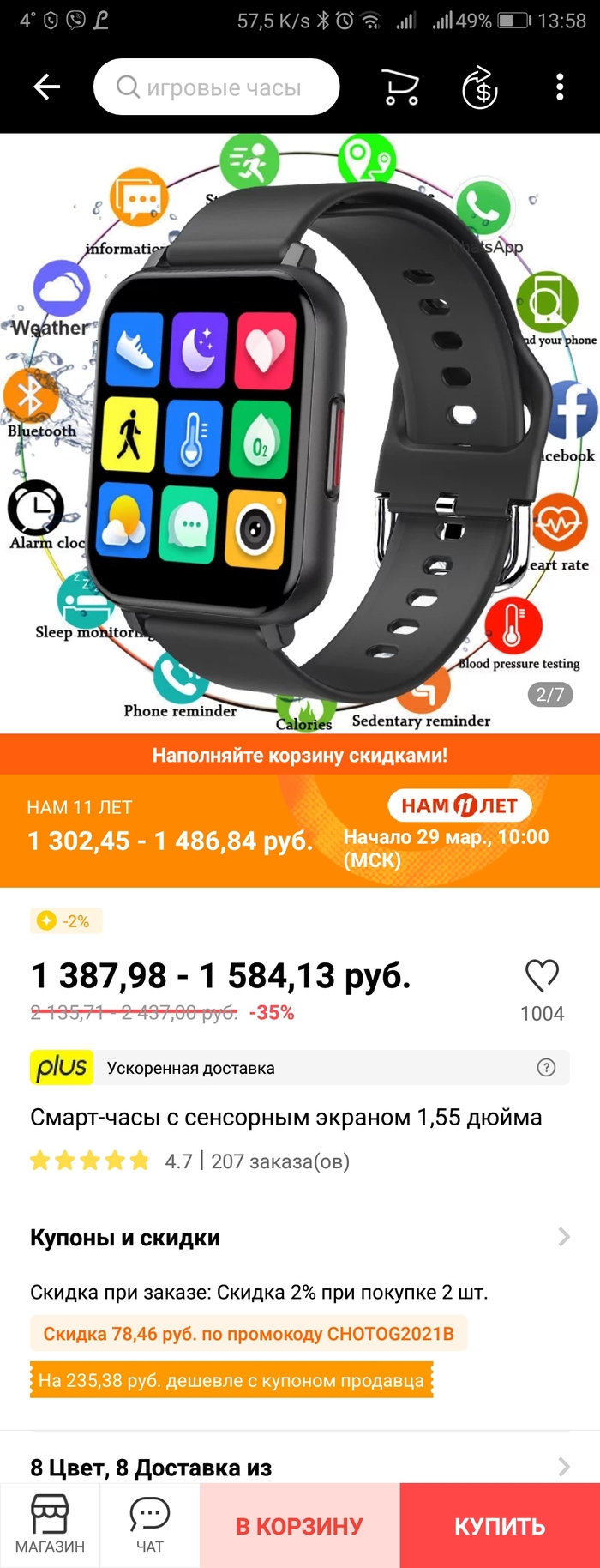This screenshot has width=600, height=1568.
Task: Open the three-dot overflow menu
Action: coord(560,87)
